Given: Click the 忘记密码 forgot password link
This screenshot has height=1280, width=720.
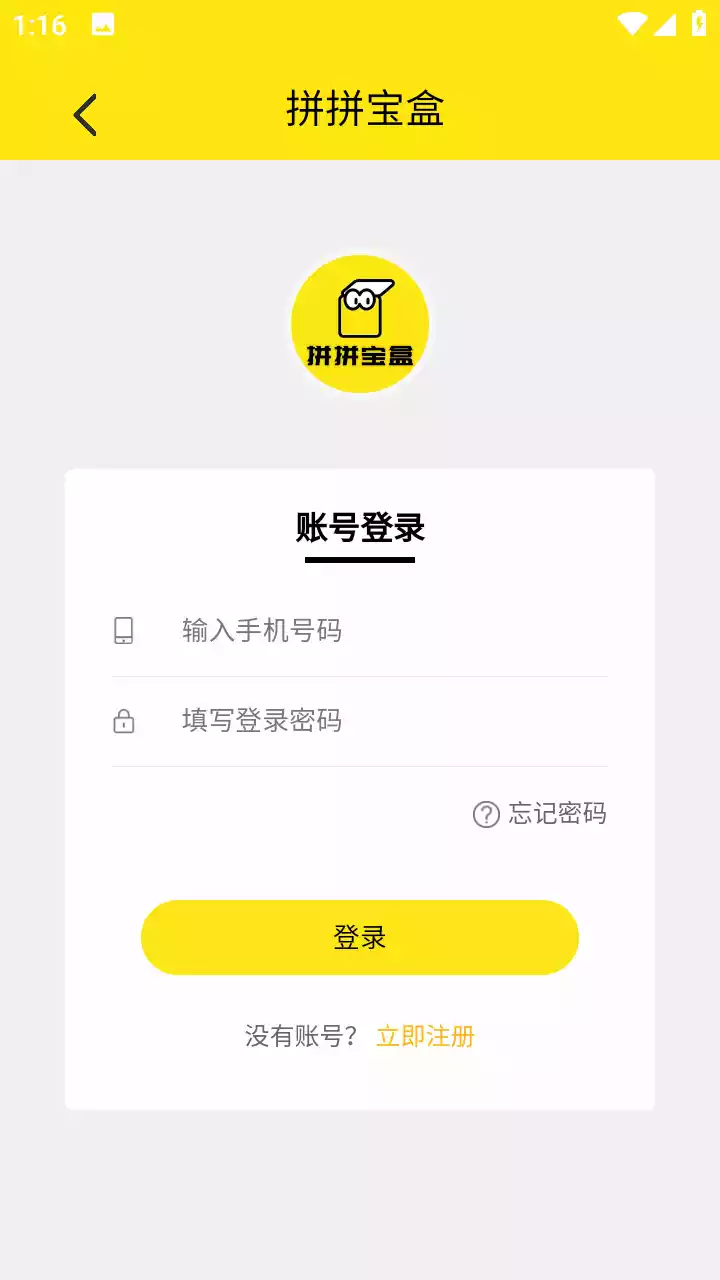Looking at the screenshot, I should (557, 814).
